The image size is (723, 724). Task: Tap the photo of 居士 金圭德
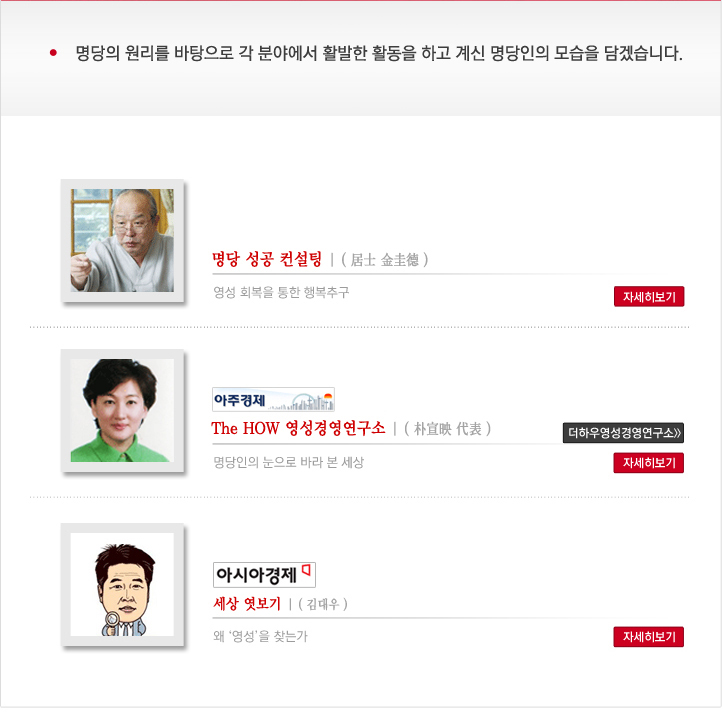pyautogui.click(x=122, y=240)
